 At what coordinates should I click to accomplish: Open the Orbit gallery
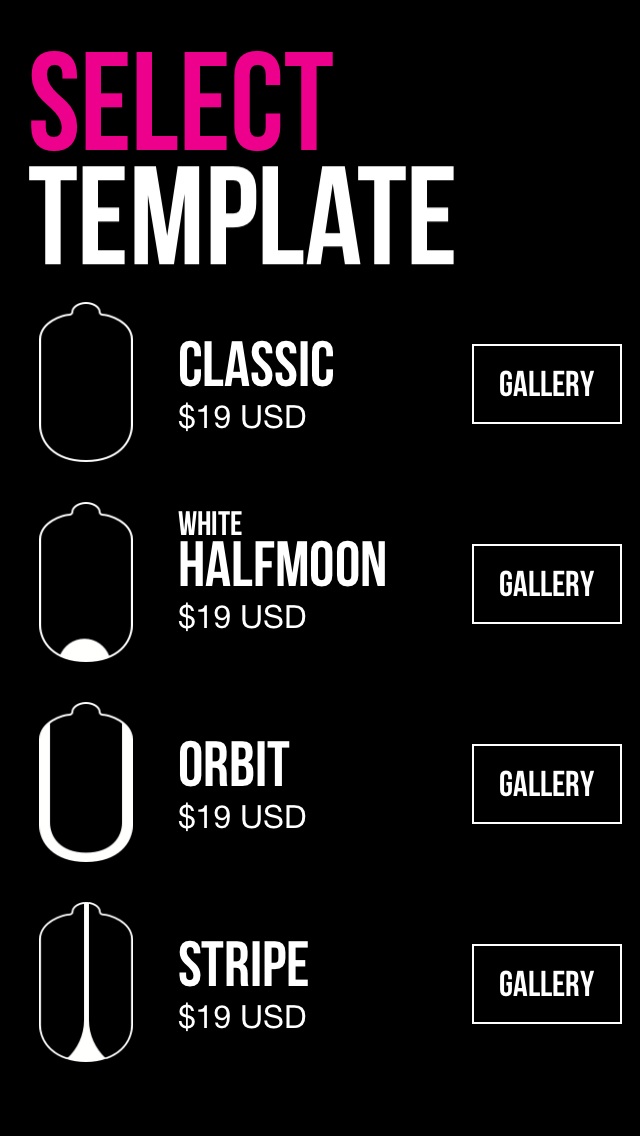[546, 784]
